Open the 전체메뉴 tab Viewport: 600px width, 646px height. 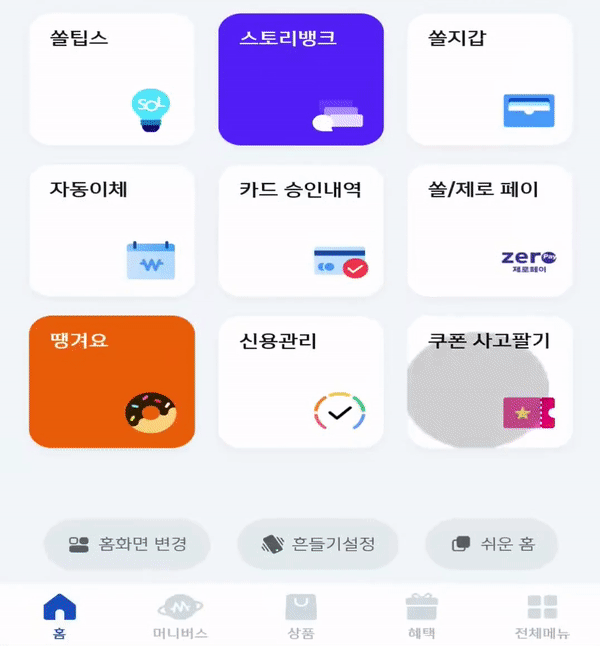(542, 616)
